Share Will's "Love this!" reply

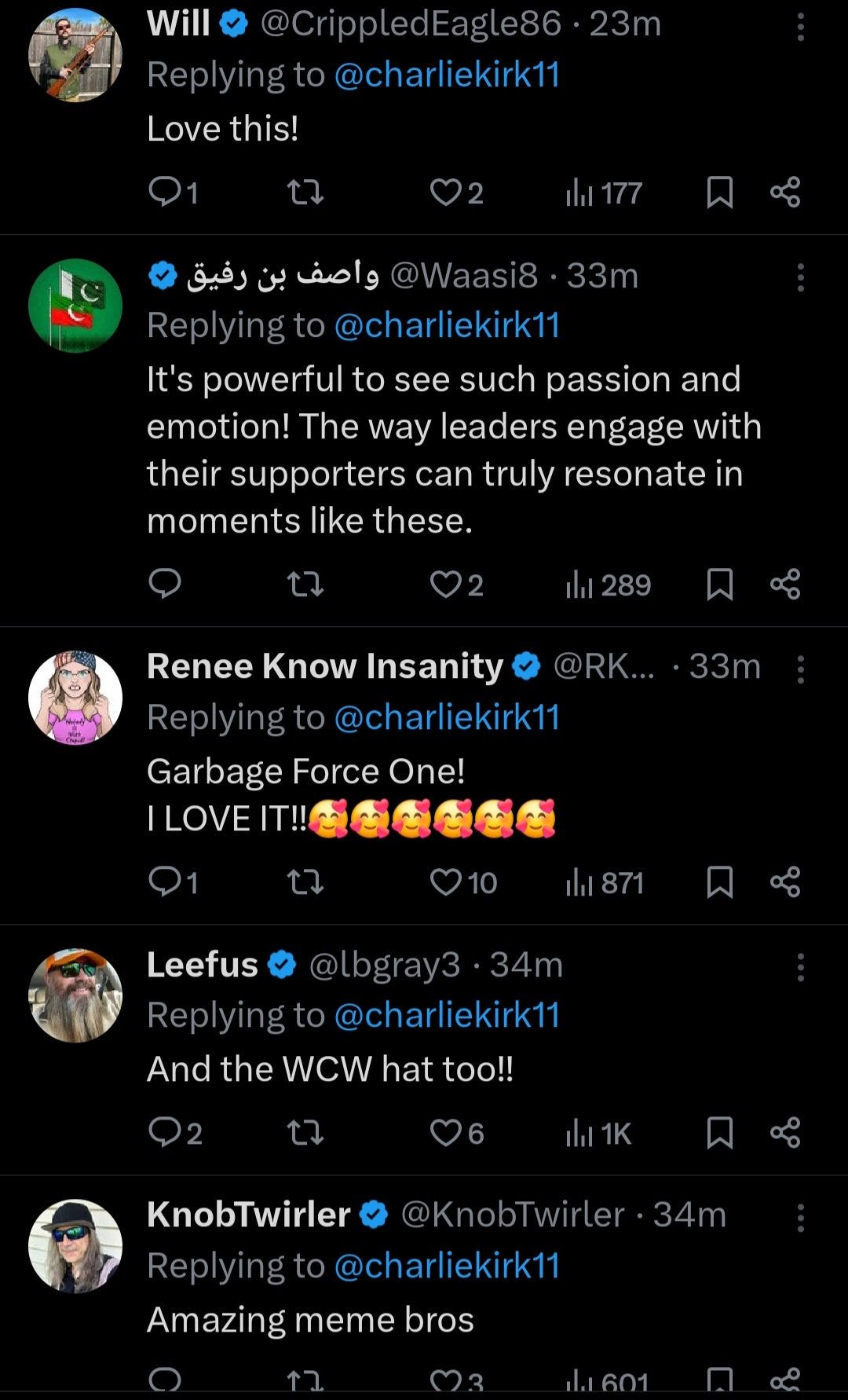point(785,192)
